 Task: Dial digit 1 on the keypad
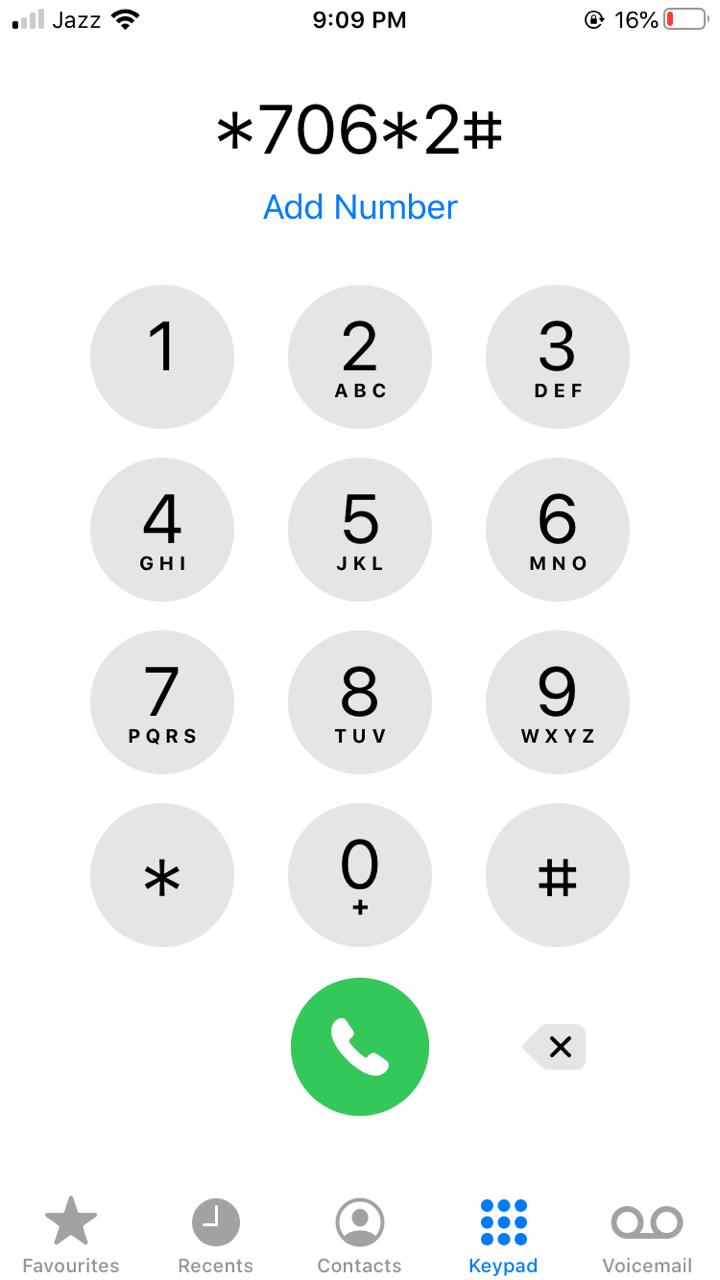[x=162, y=357]
